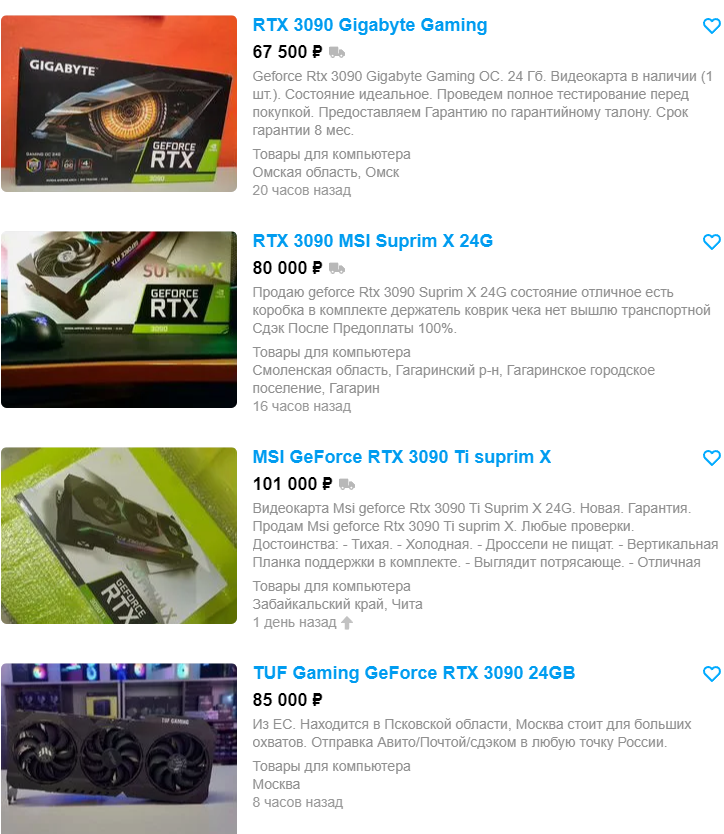Screen dimensions: 724x834
Task: Save TUF Gaming GeForce RTX 3090 to favorites
Action: tap(711, 674)
